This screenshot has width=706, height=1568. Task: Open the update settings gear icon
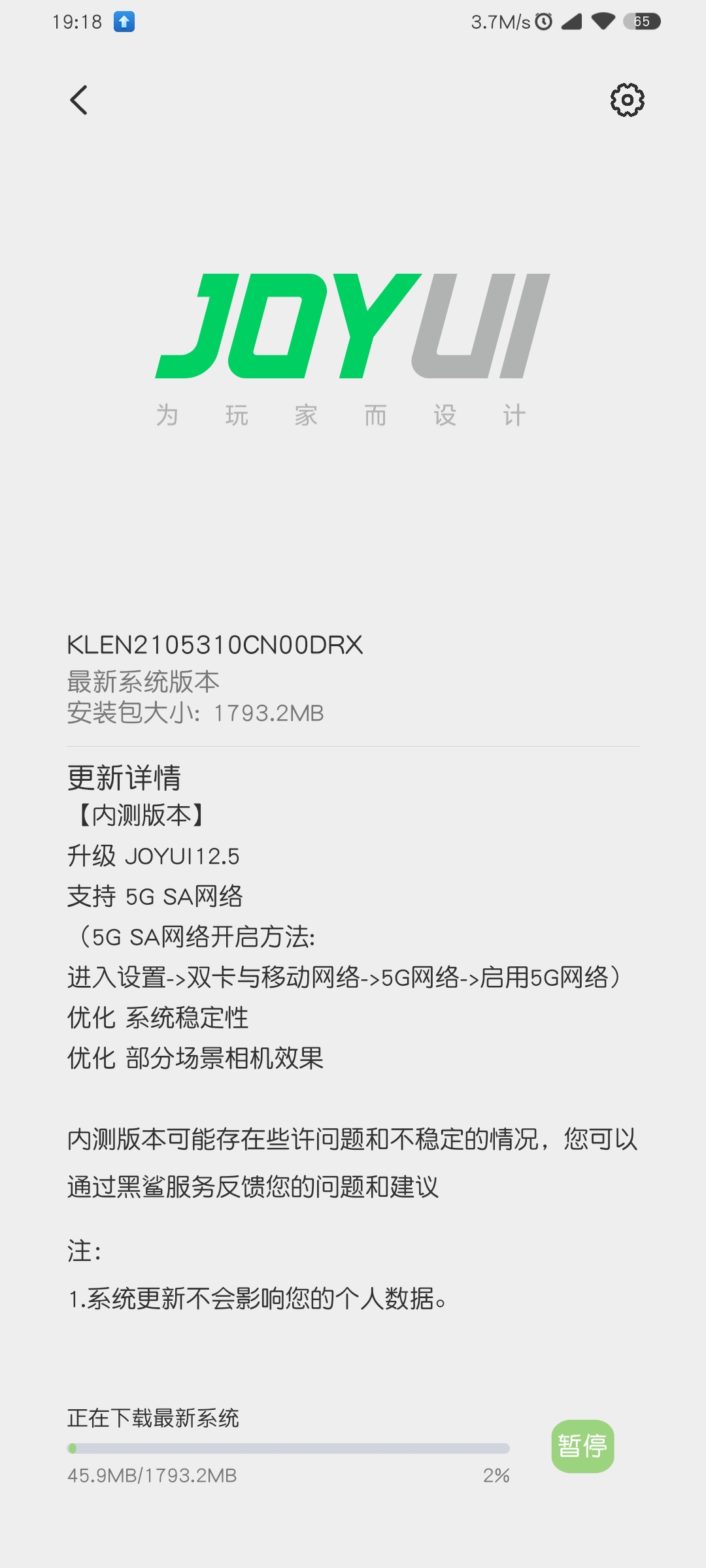click(x=627, y=100)
